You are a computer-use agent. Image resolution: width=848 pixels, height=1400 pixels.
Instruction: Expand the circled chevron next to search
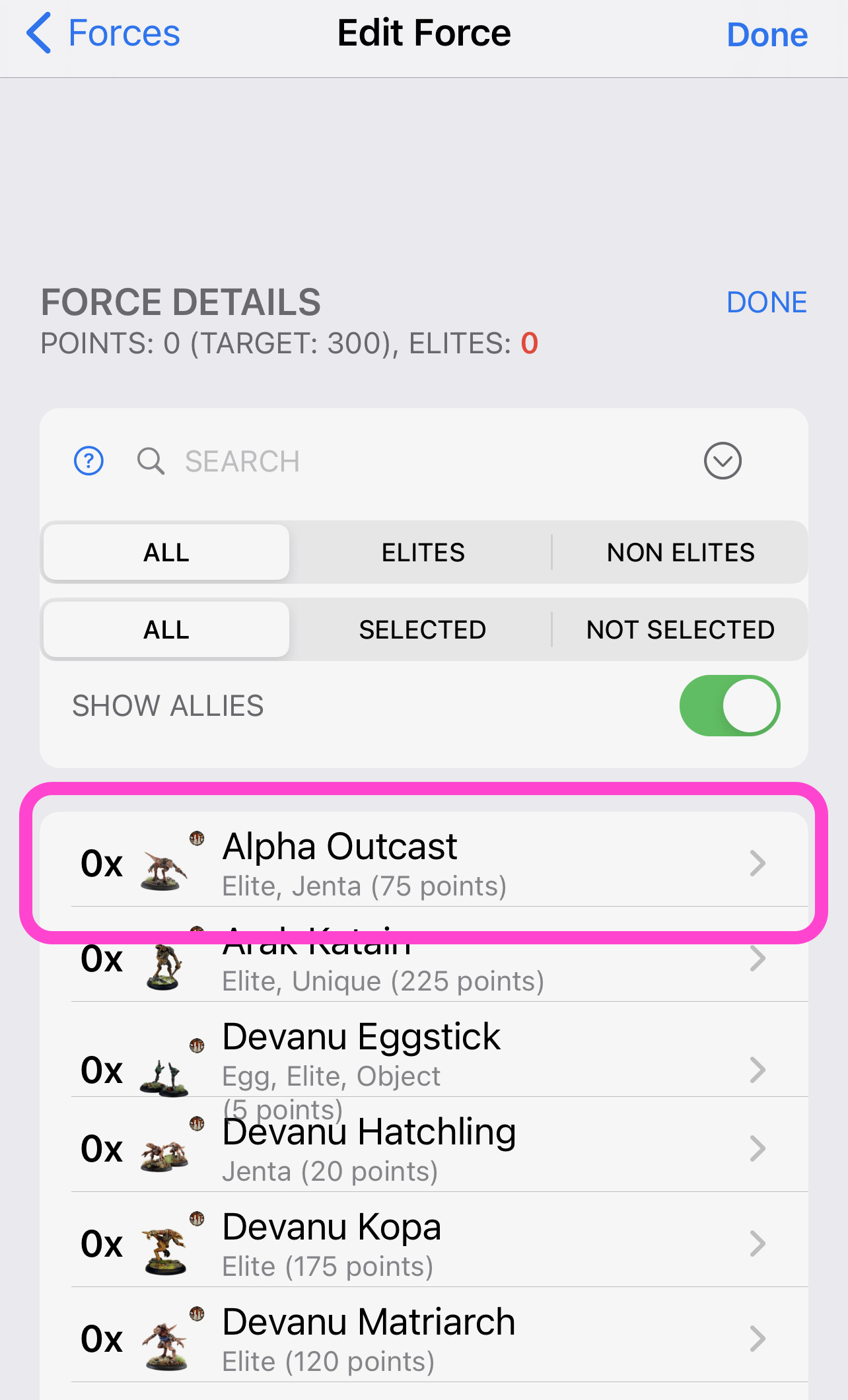(x=723, y=461)
